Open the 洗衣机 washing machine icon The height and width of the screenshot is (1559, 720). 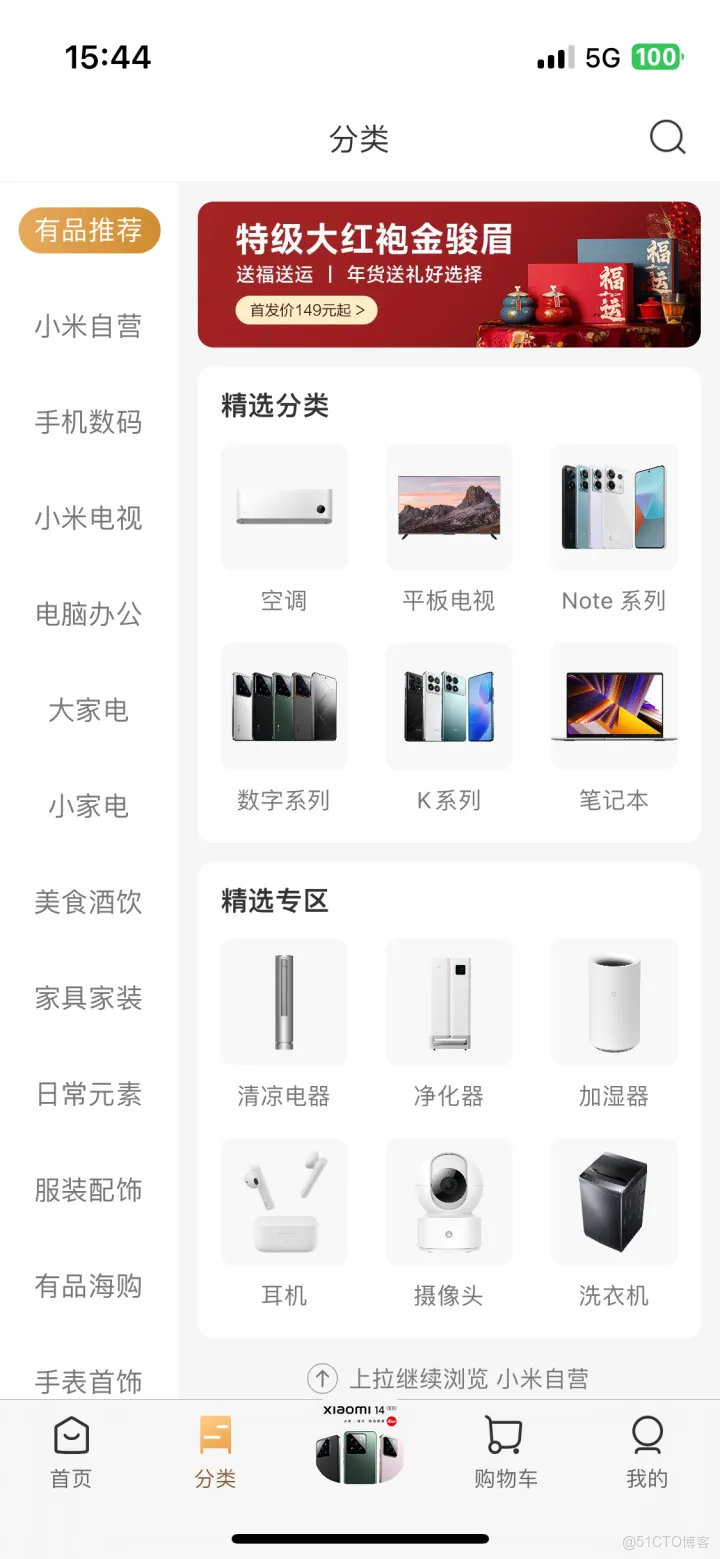(613, 1201)
